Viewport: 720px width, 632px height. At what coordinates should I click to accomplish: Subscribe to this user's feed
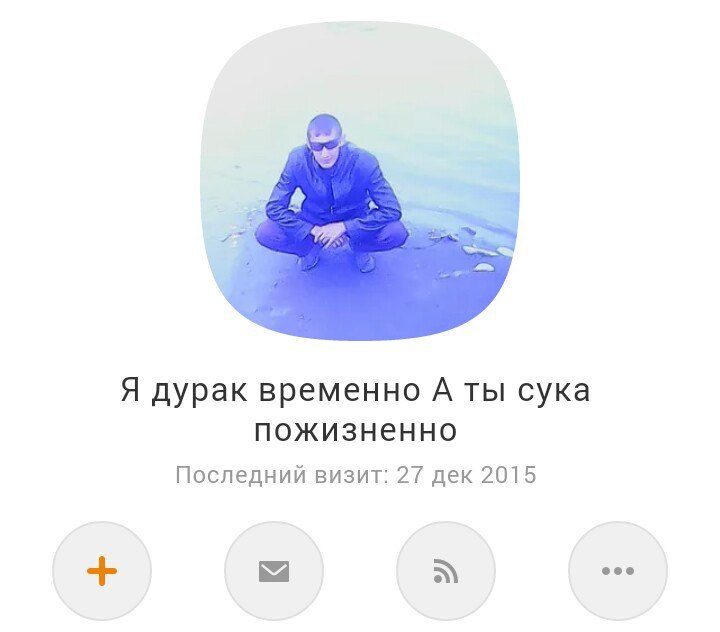pos(446,571)
